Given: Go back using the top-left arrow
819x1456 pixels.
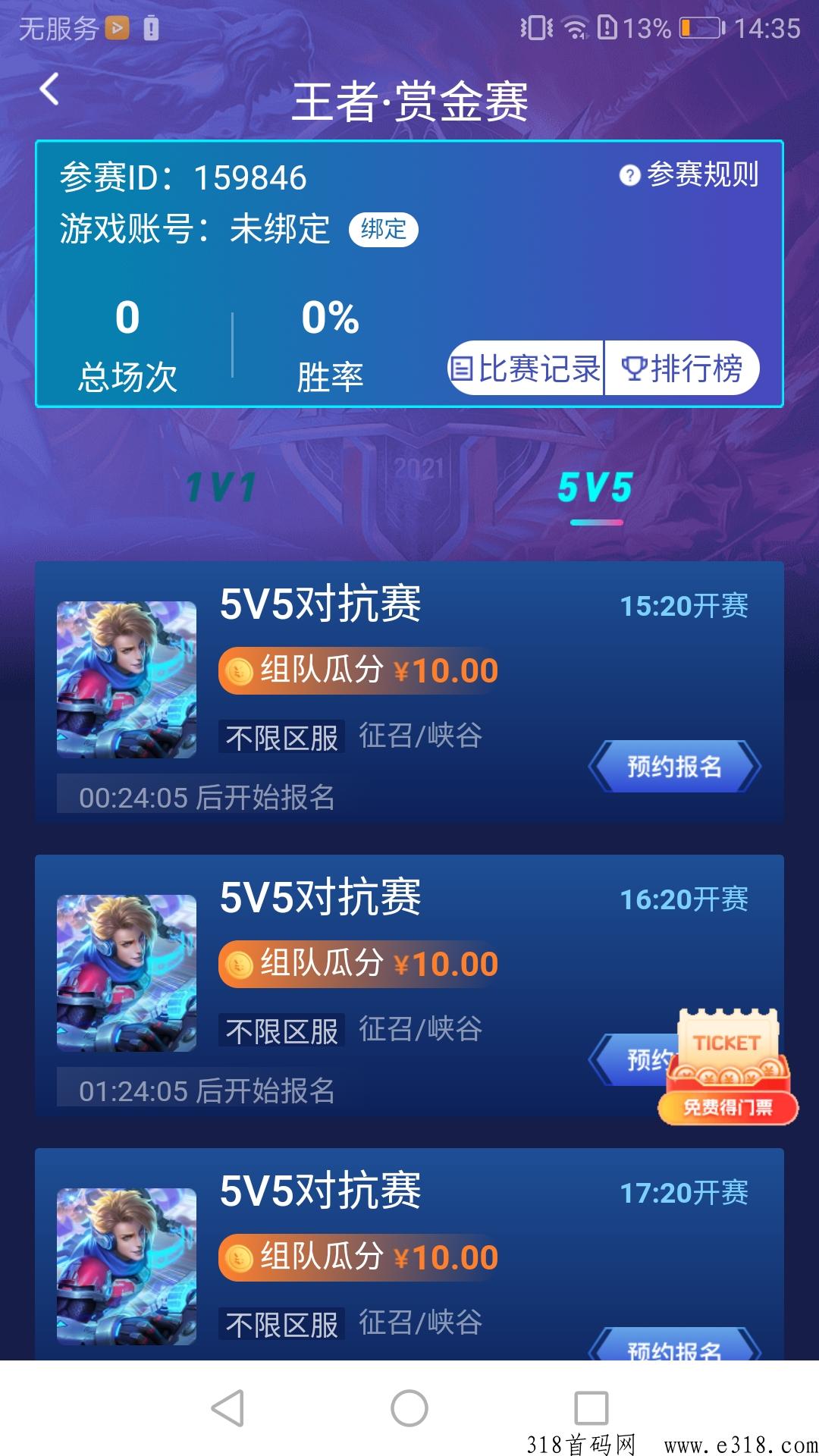Looking at the screenshot, I should point(49,89).
